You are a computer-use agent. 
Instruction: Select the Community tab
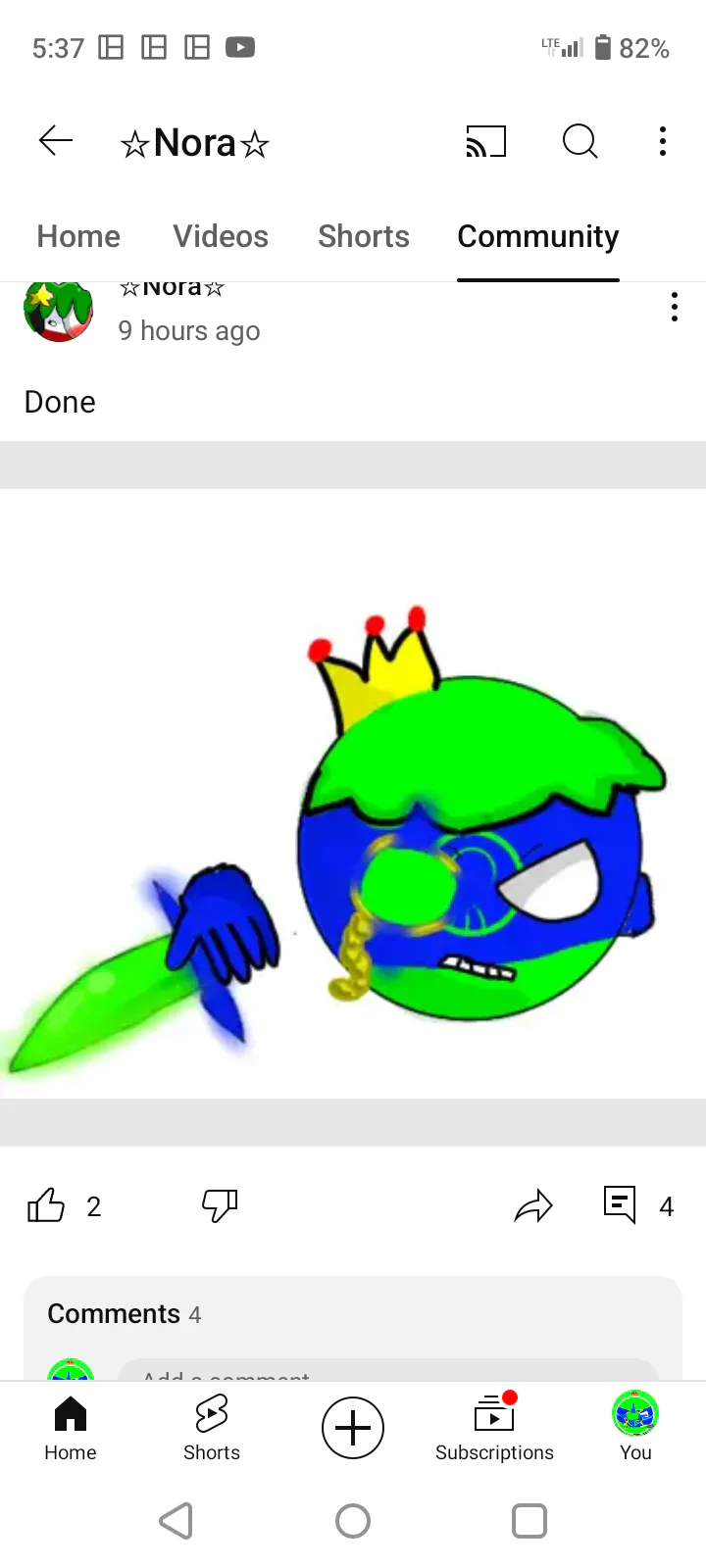pos(538,236)
